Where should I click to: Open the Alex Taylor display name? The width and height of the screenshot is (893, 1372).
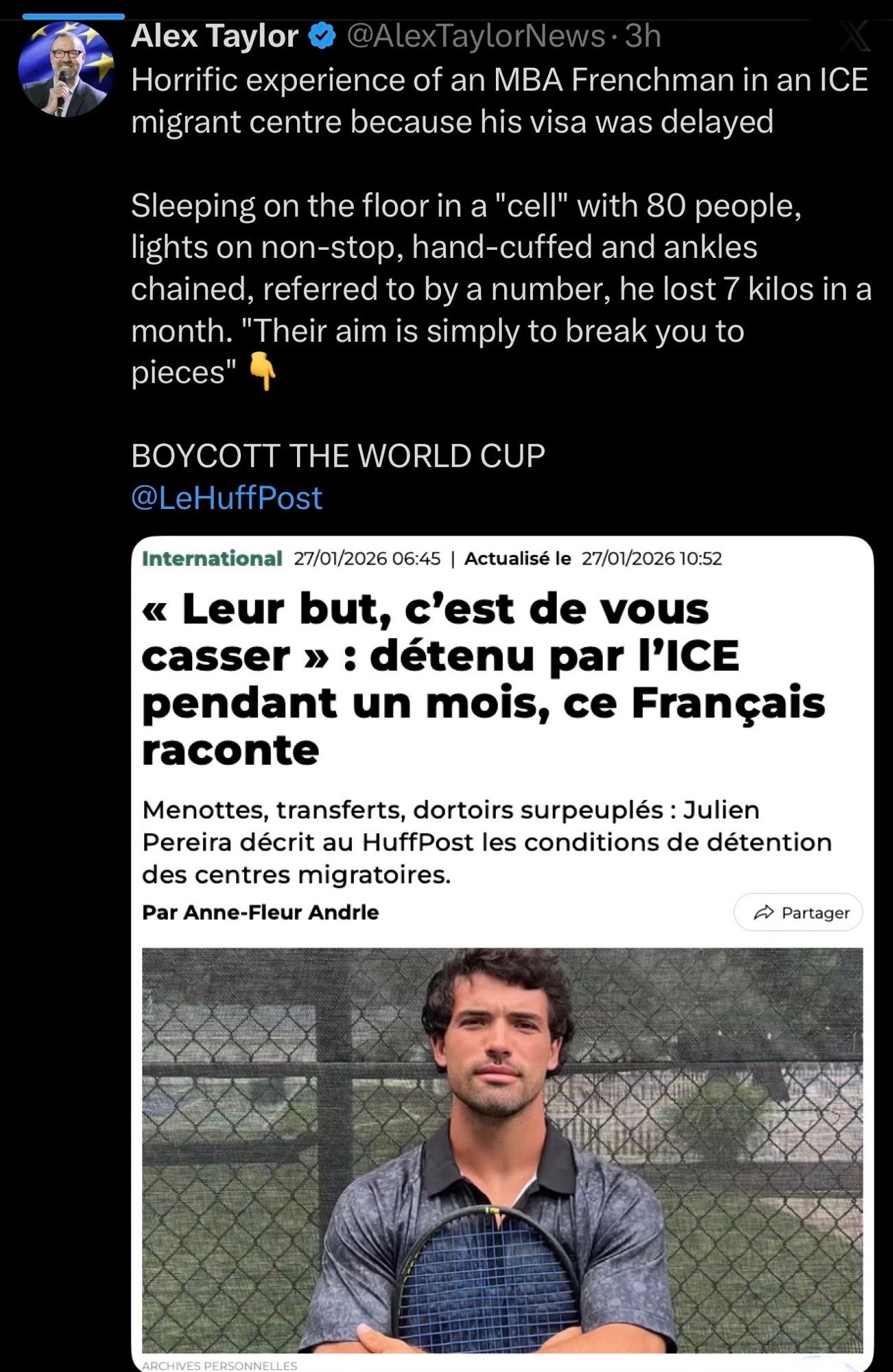214,36
